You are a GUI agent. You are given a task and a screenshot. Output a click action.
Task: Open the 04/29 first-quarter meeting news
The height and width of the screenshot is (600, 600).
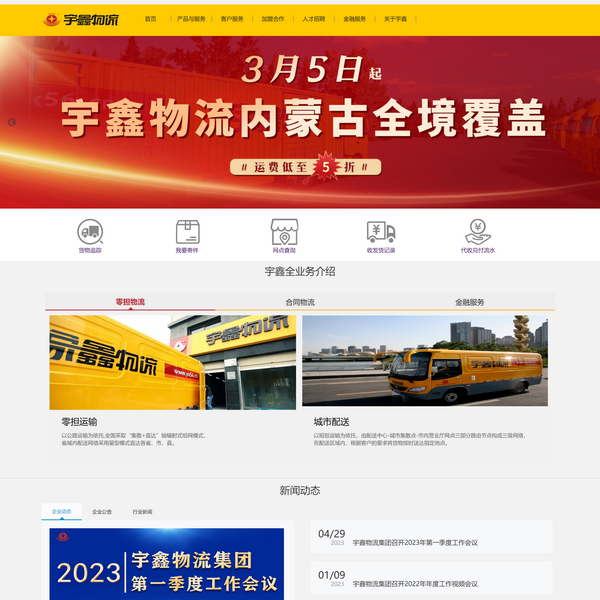point(430,538)
